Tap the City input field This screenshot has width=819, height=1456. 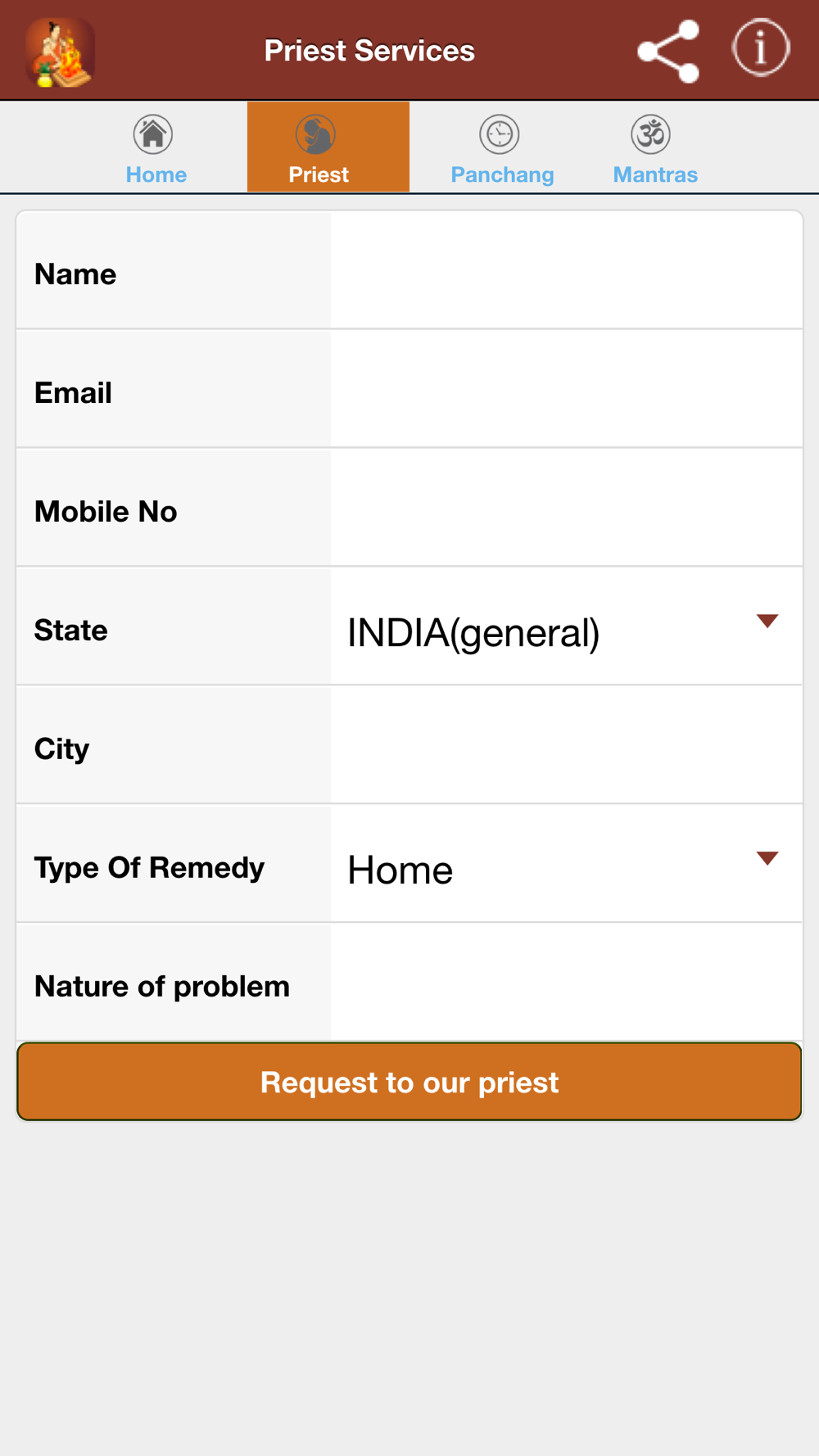pos(567,745)
